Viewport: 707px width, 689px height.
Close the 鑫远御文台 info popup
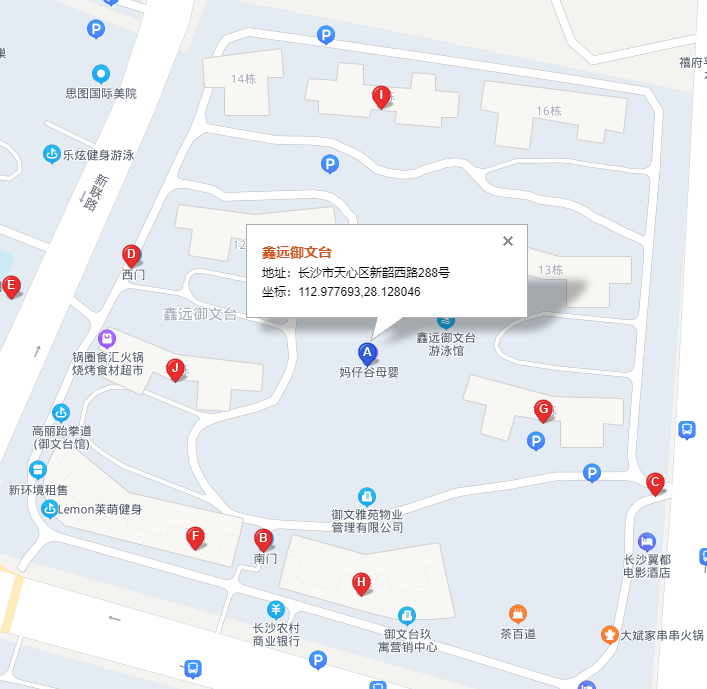pyautogui.click(x=508, y=241)
